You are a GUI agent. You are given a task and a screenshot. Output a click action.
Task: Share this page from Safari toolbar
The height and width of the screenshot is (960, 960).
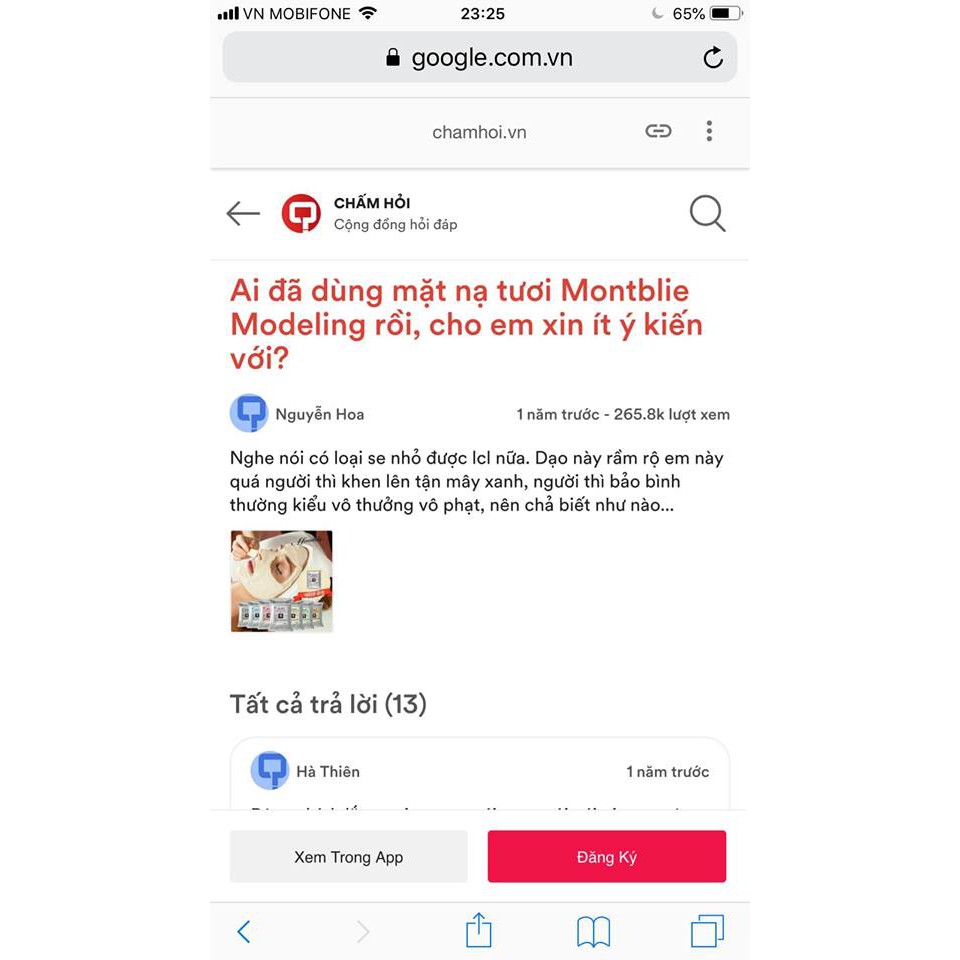click(x=479, y=931)
